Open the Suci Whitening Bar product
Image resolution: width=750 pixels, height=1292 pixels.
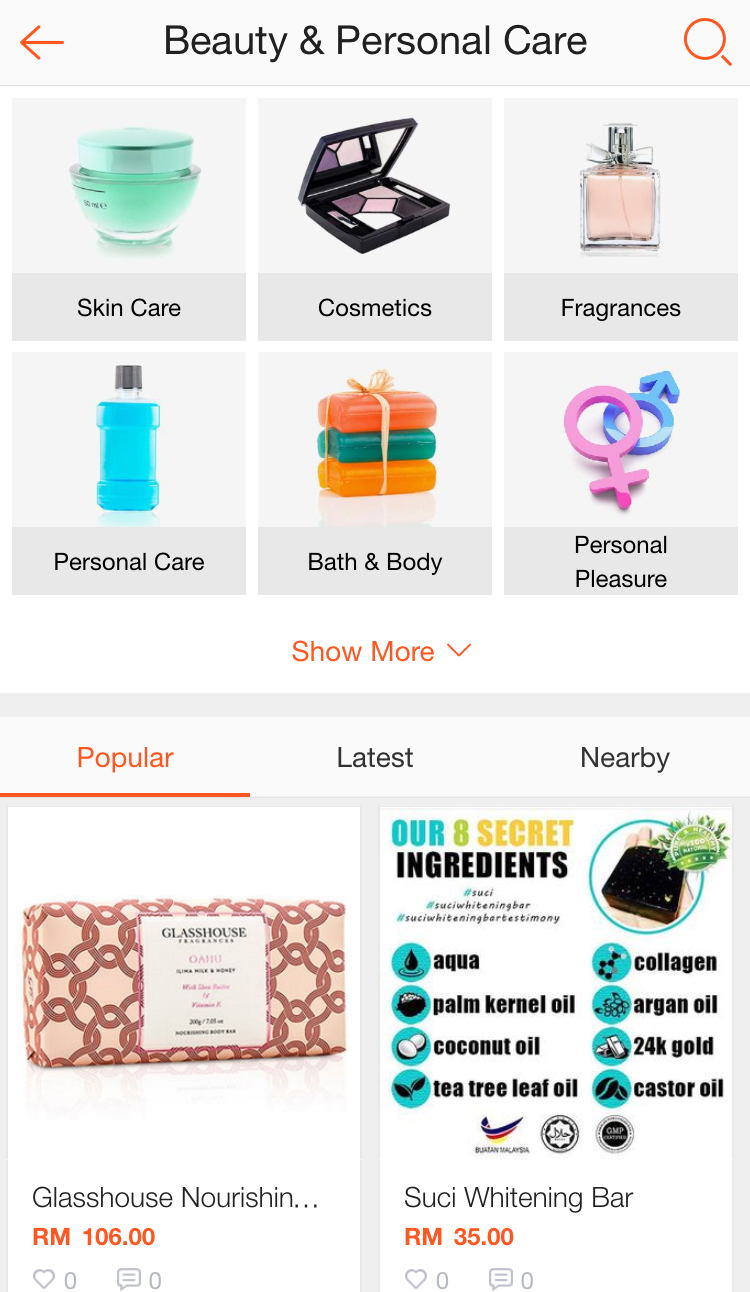coord(556,1000)
